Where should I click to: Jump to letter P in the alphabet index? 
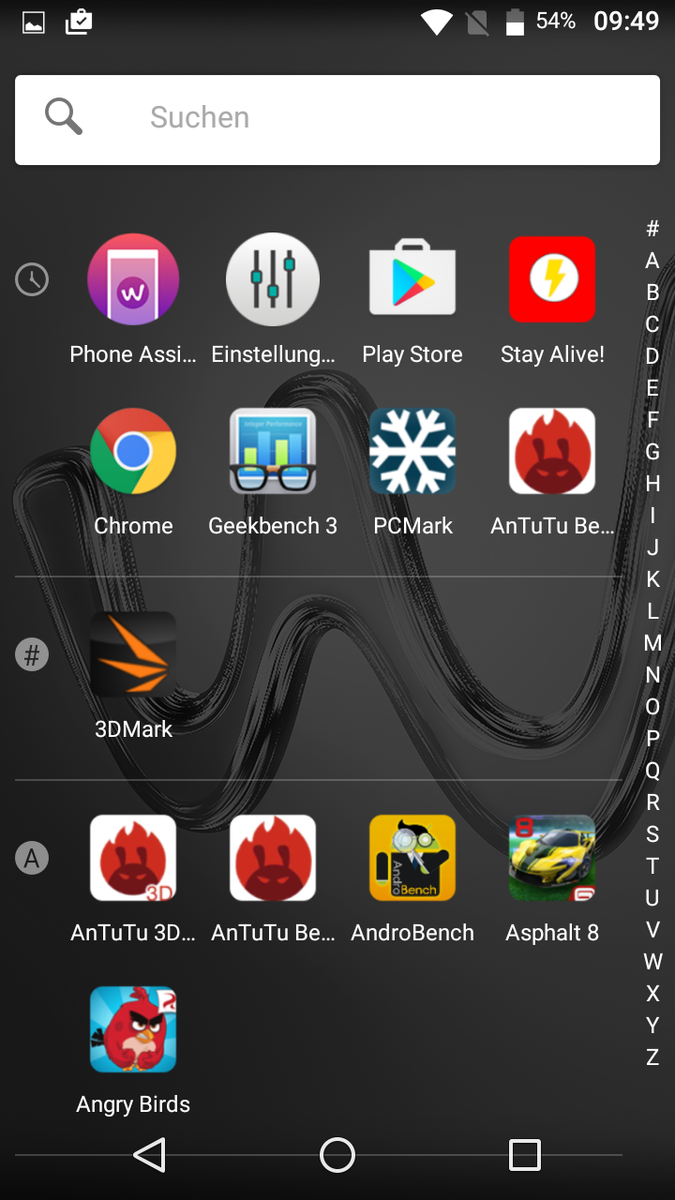coord(652,738)
